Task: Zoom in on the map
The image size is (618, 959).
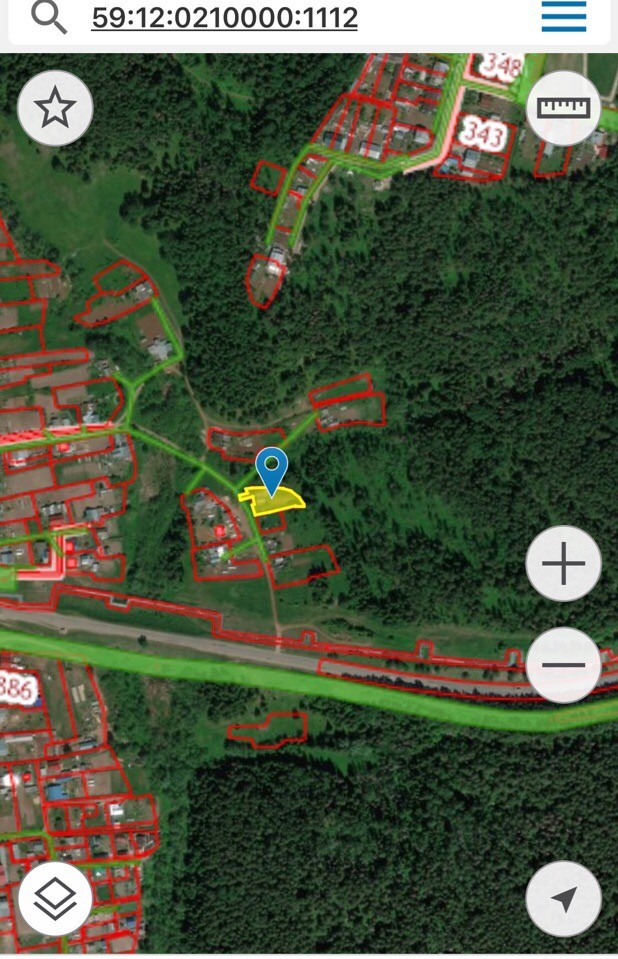Action: point(563,564)
